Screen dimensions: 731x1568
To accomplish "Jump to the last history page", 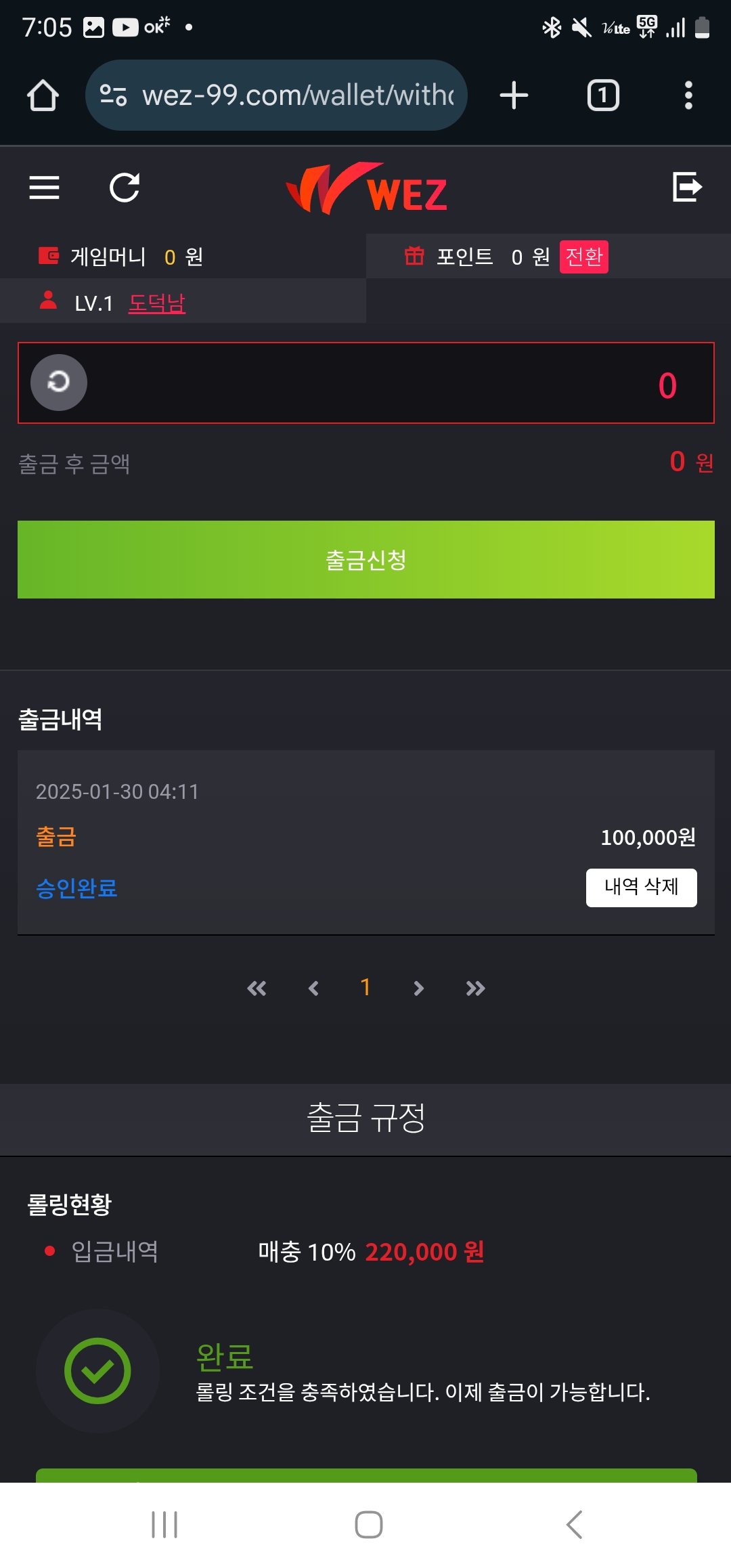I will [475, 988].
